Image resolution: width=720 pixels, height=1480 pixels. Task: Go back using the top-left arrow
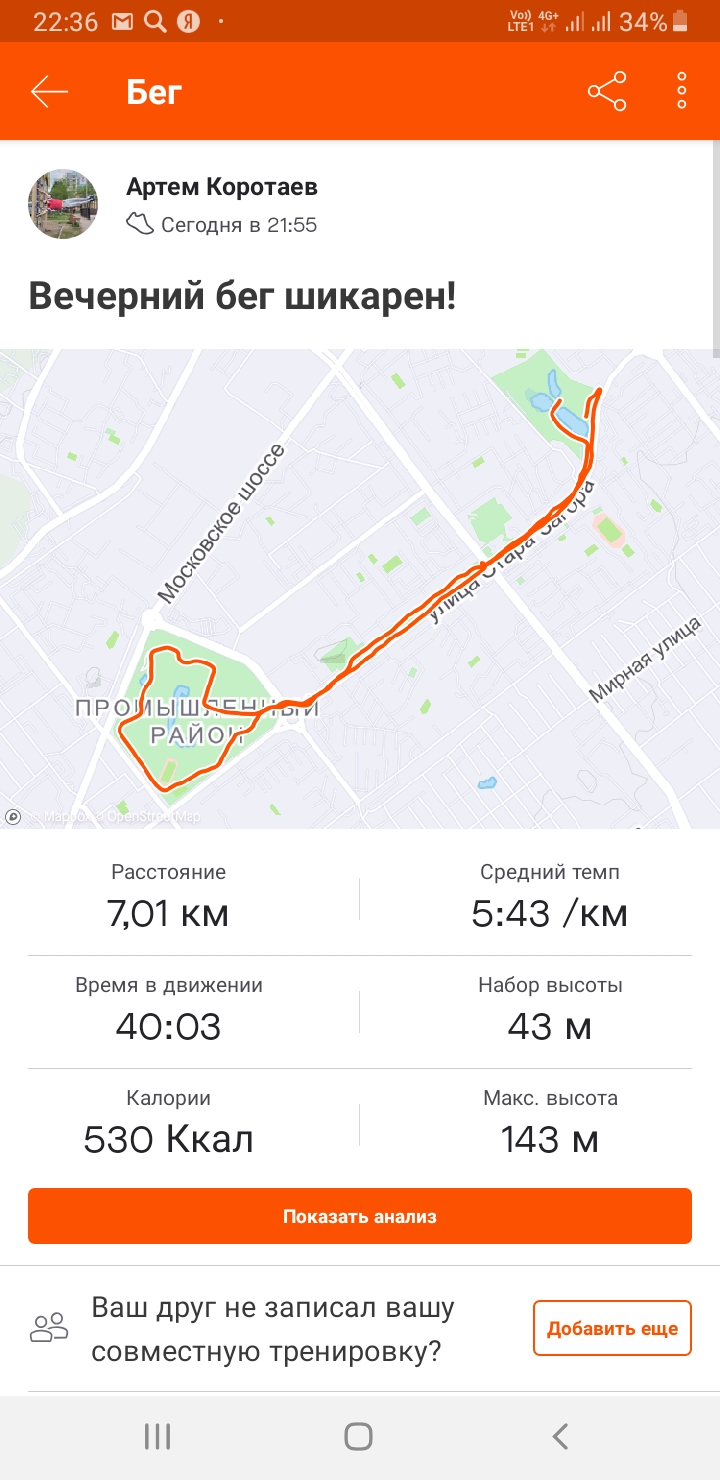click(x=49, y=92)
